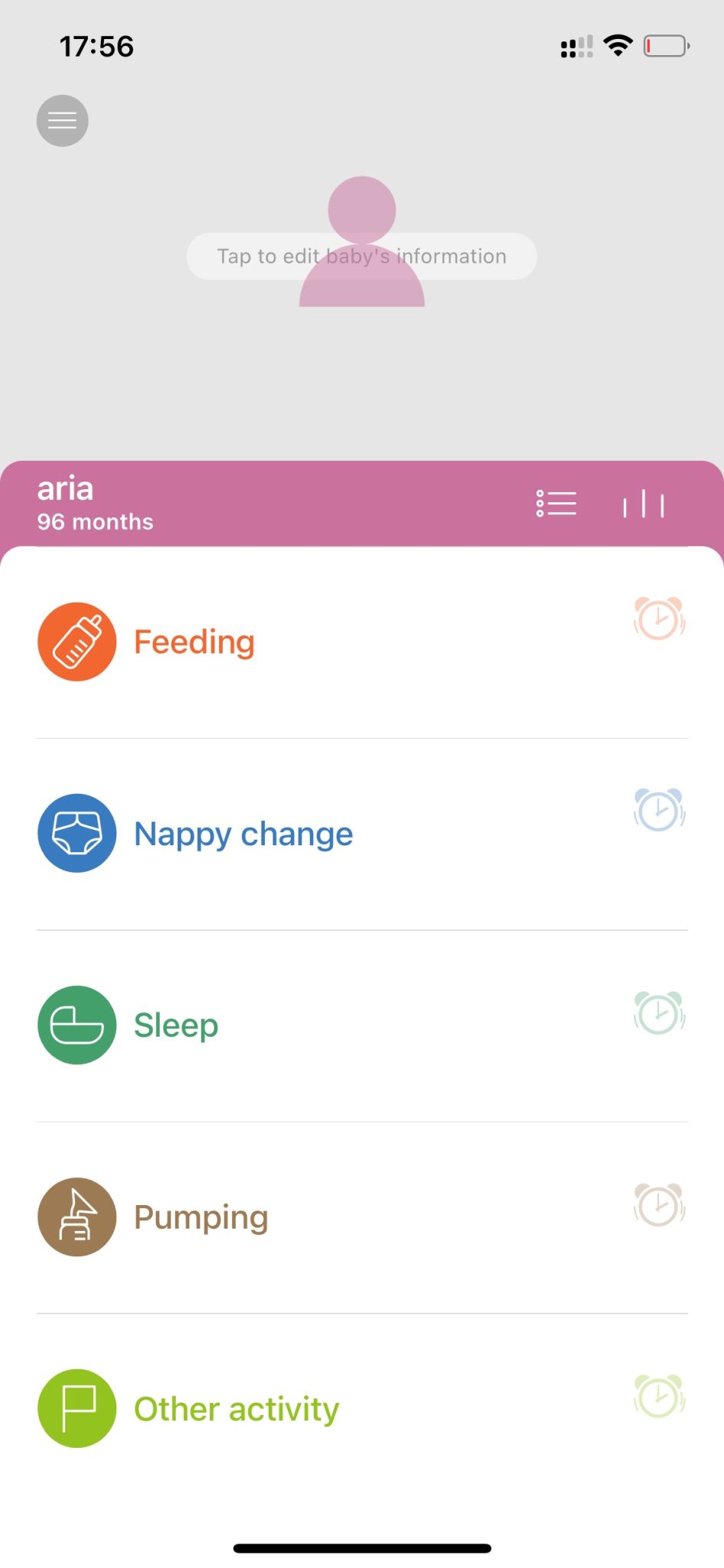Open the hamburger menu
Image resolution: width=724 pixels, height=1568 pixels.
pyautogui.click(x=61, y=120)
